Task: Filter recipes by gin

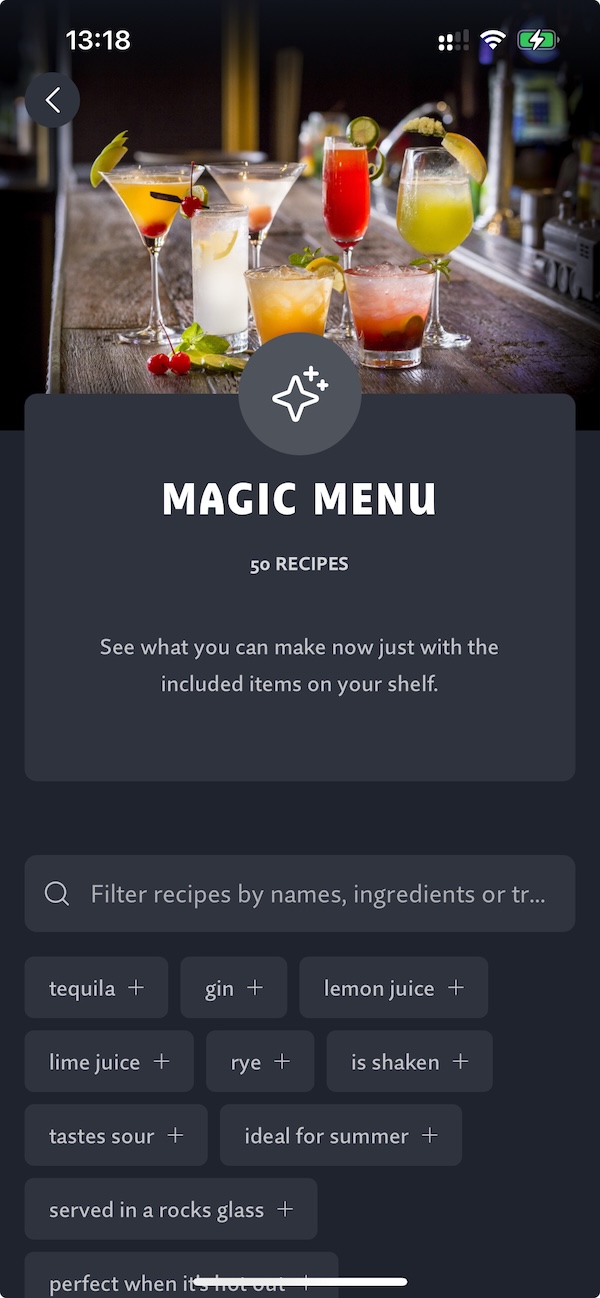Action: pos(233,988)
